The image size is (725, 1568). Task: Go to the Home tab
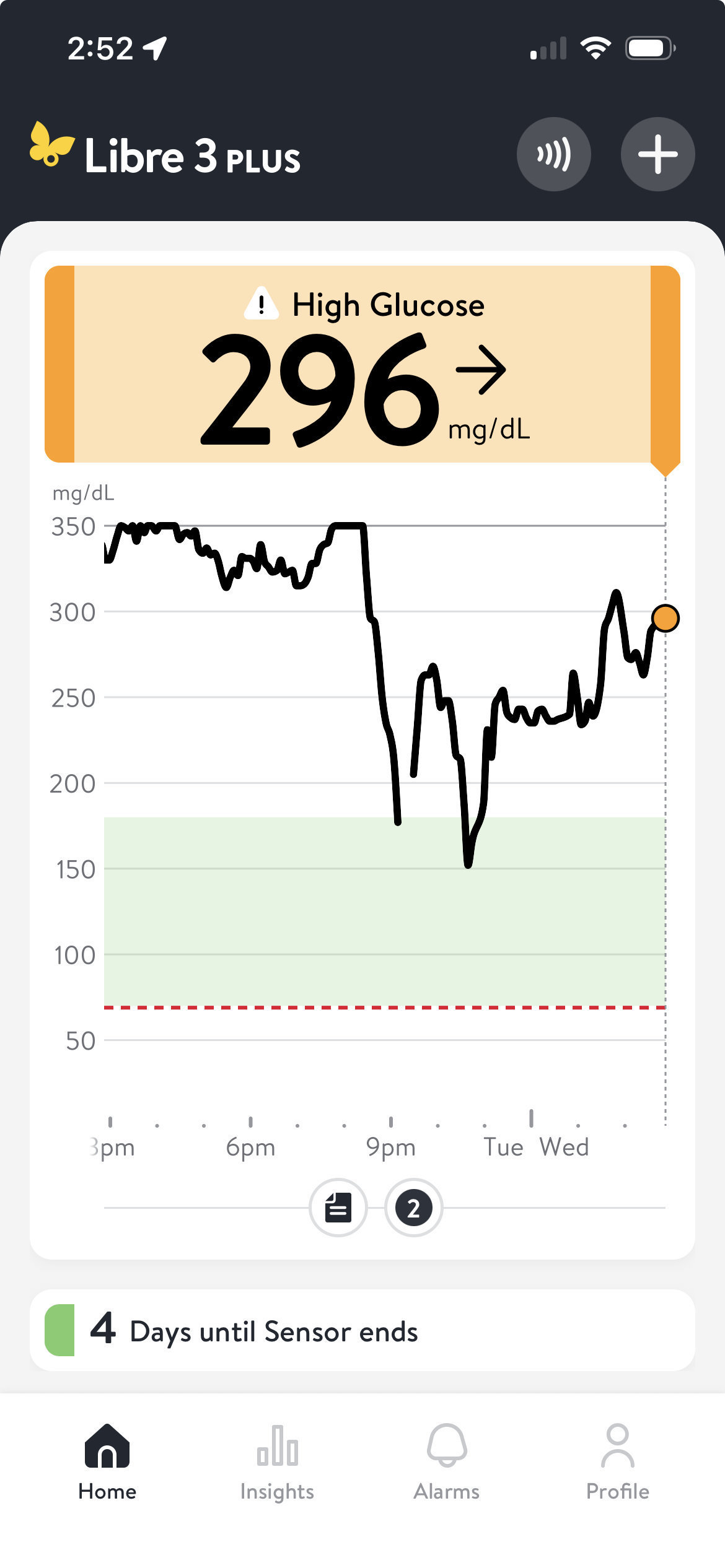[107, 1461]
